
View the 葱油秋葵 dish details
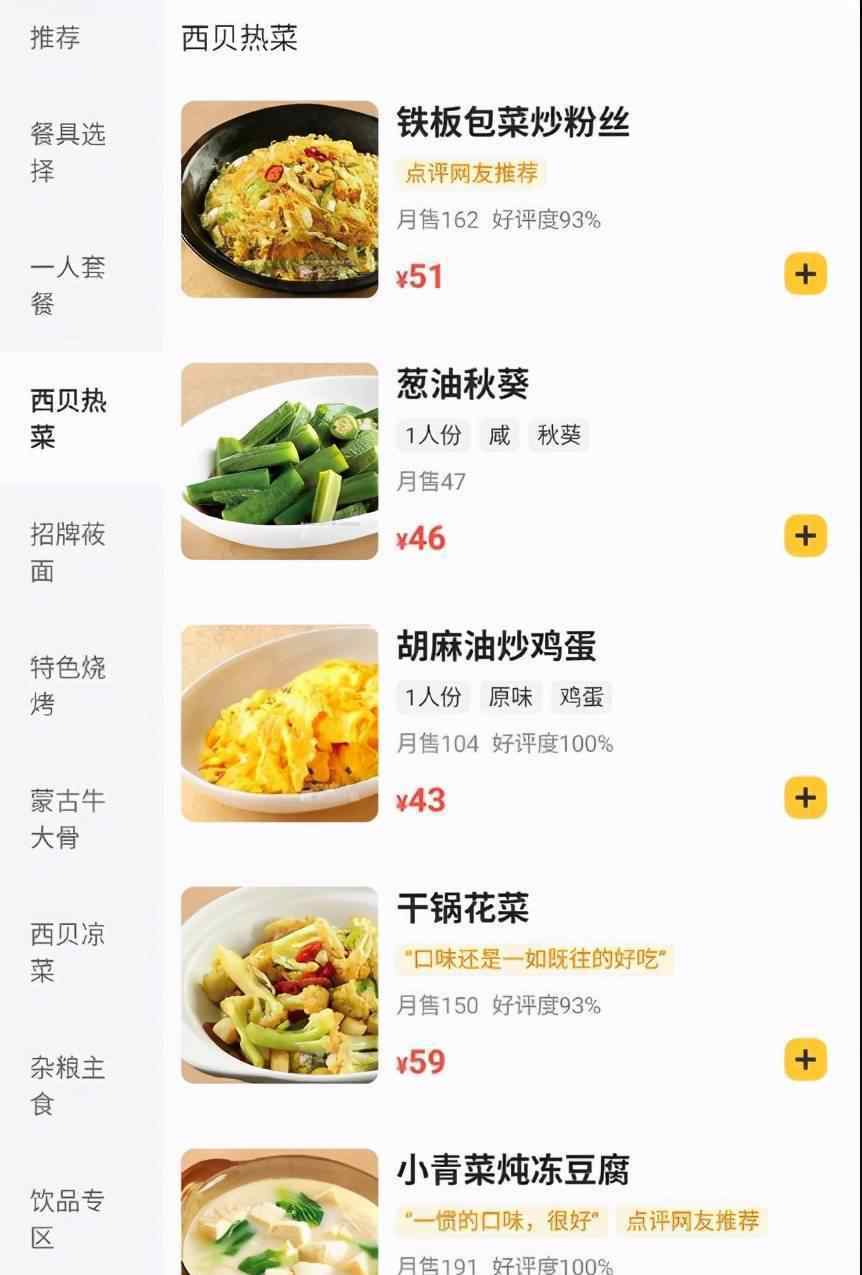point(463,384)
